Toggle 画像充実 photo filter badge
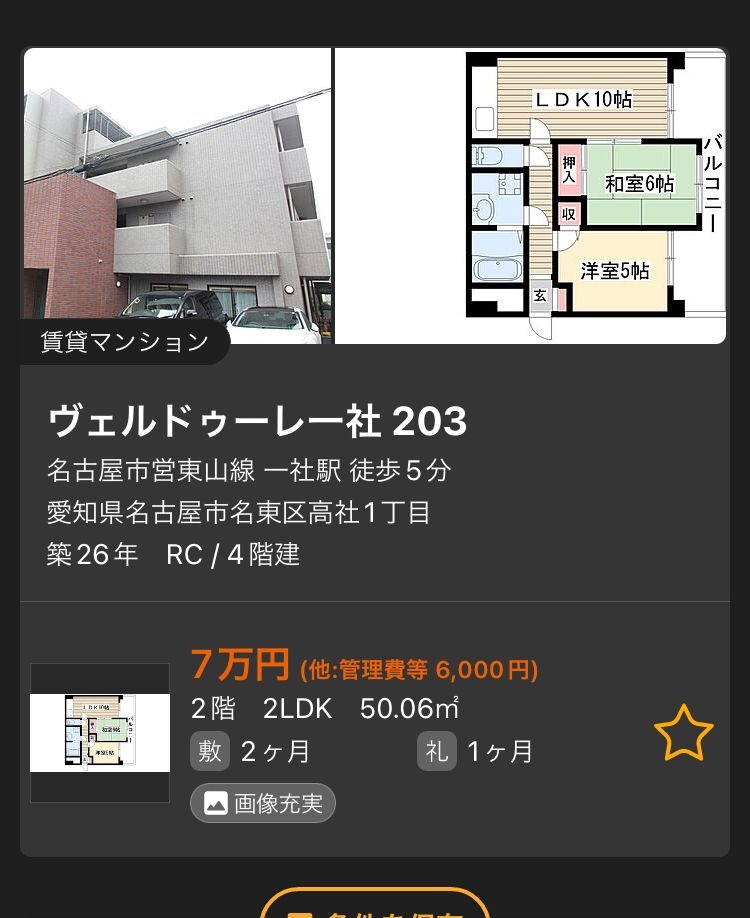Image resolution: width=750 pixels, height=918 pixels. (262, 803)
